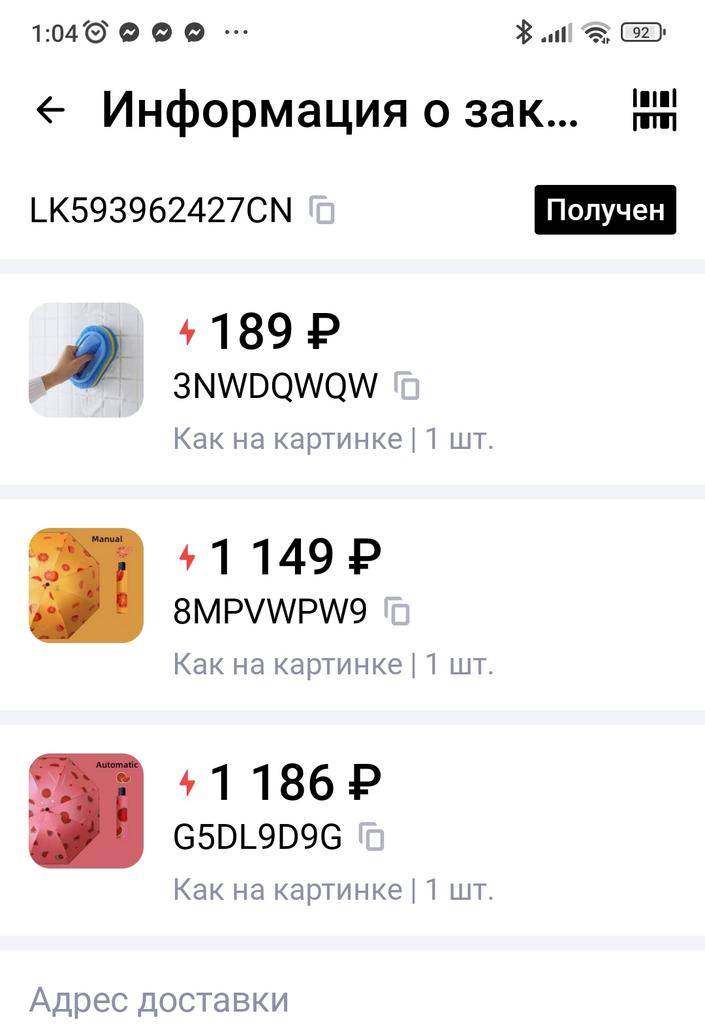Go back with the arrow icon
705x1024 pixels.
point(50,110)
